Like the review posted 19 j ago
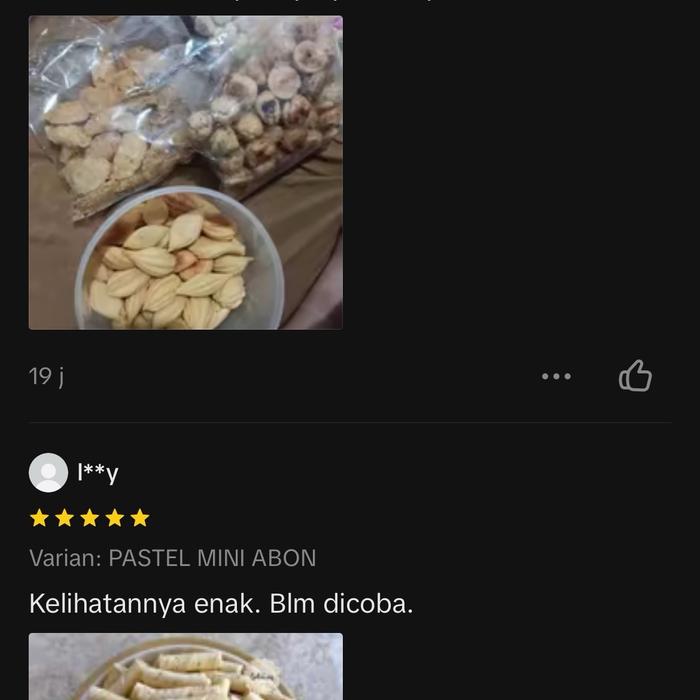 (x=635, y=376)
